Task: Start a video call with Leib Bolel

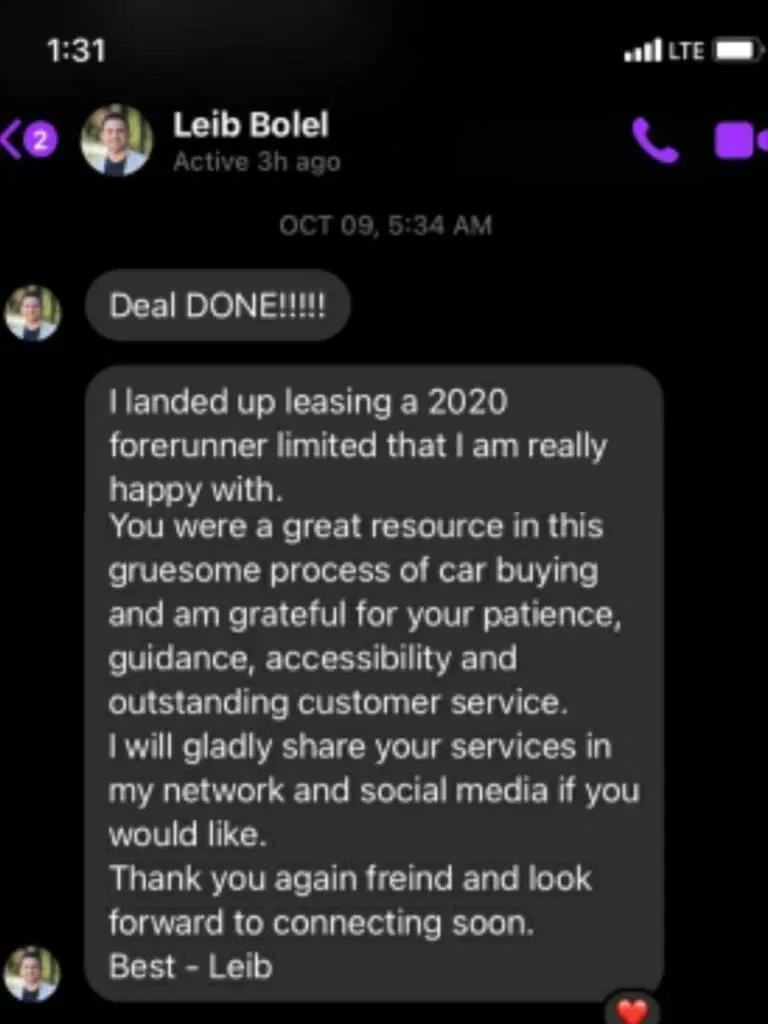Action: 739,141
